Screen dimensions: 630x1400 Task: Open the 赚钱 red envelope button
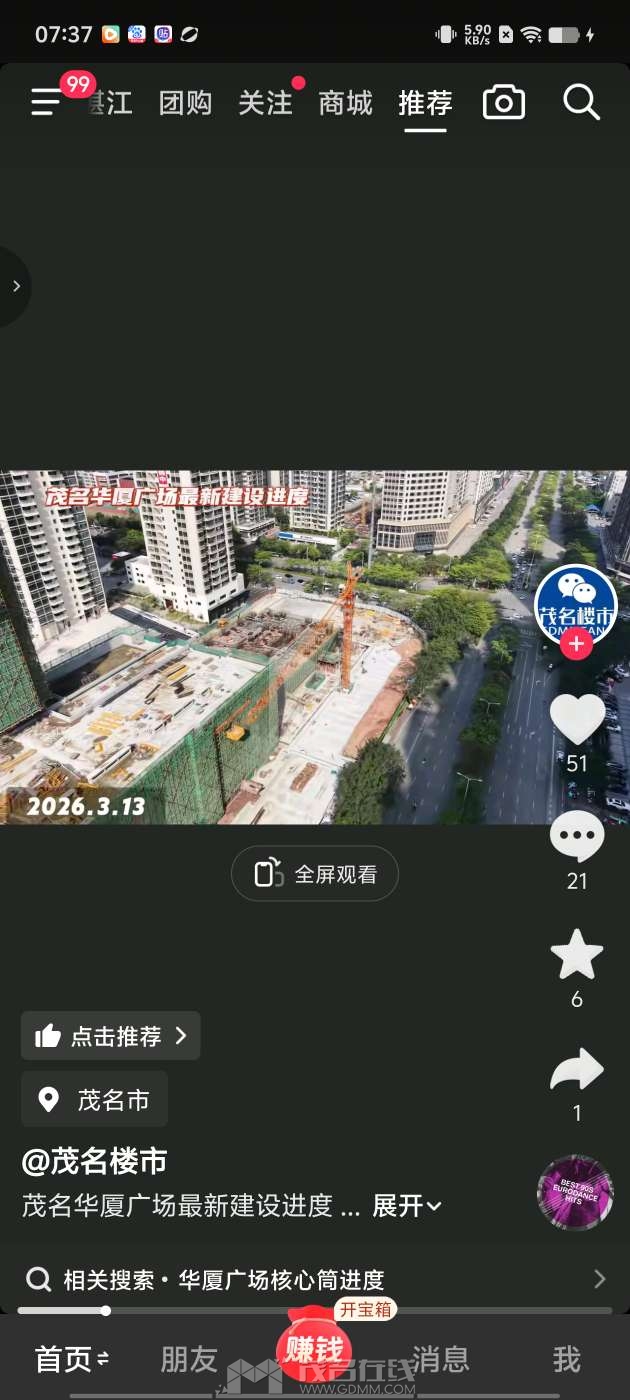314,1350
